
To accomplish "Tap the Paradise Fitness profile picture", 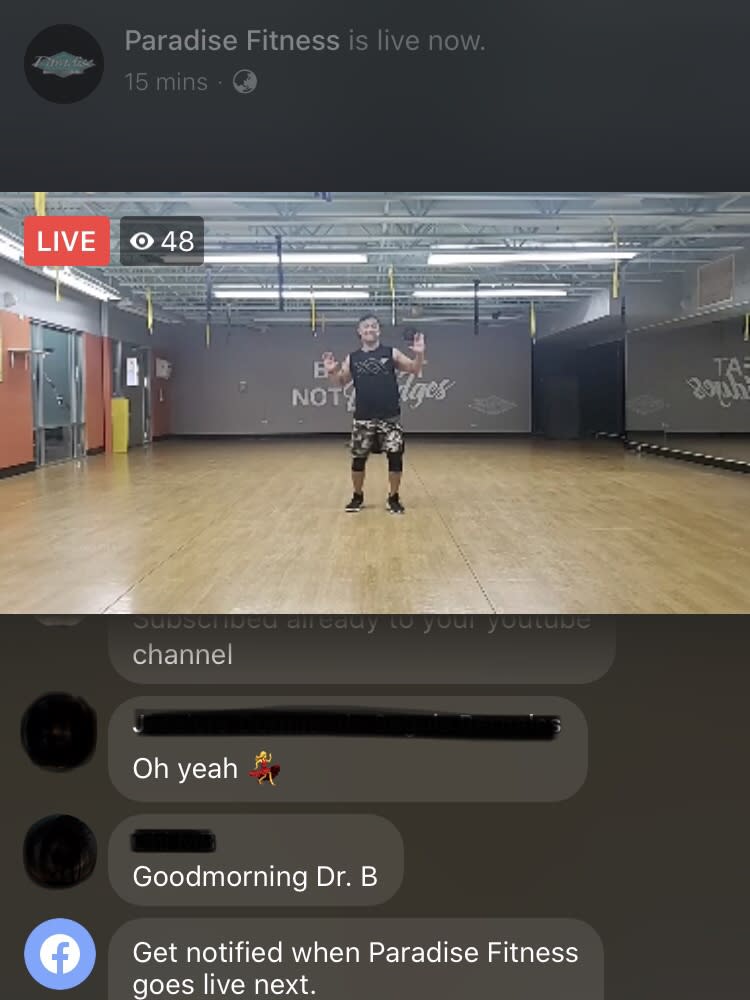I will [64, 64].
